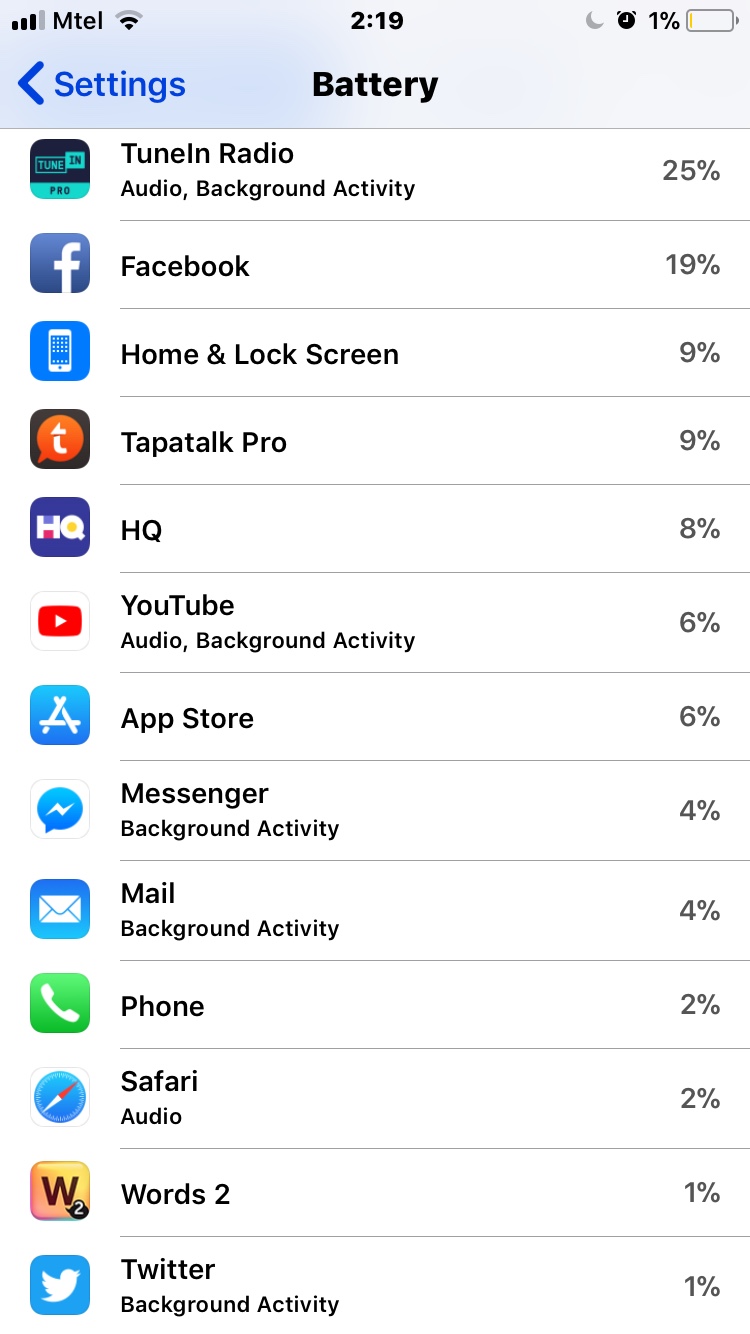750x1334 pixels.
Task: Select the YouTube battery row
Action: click(375, 622)
